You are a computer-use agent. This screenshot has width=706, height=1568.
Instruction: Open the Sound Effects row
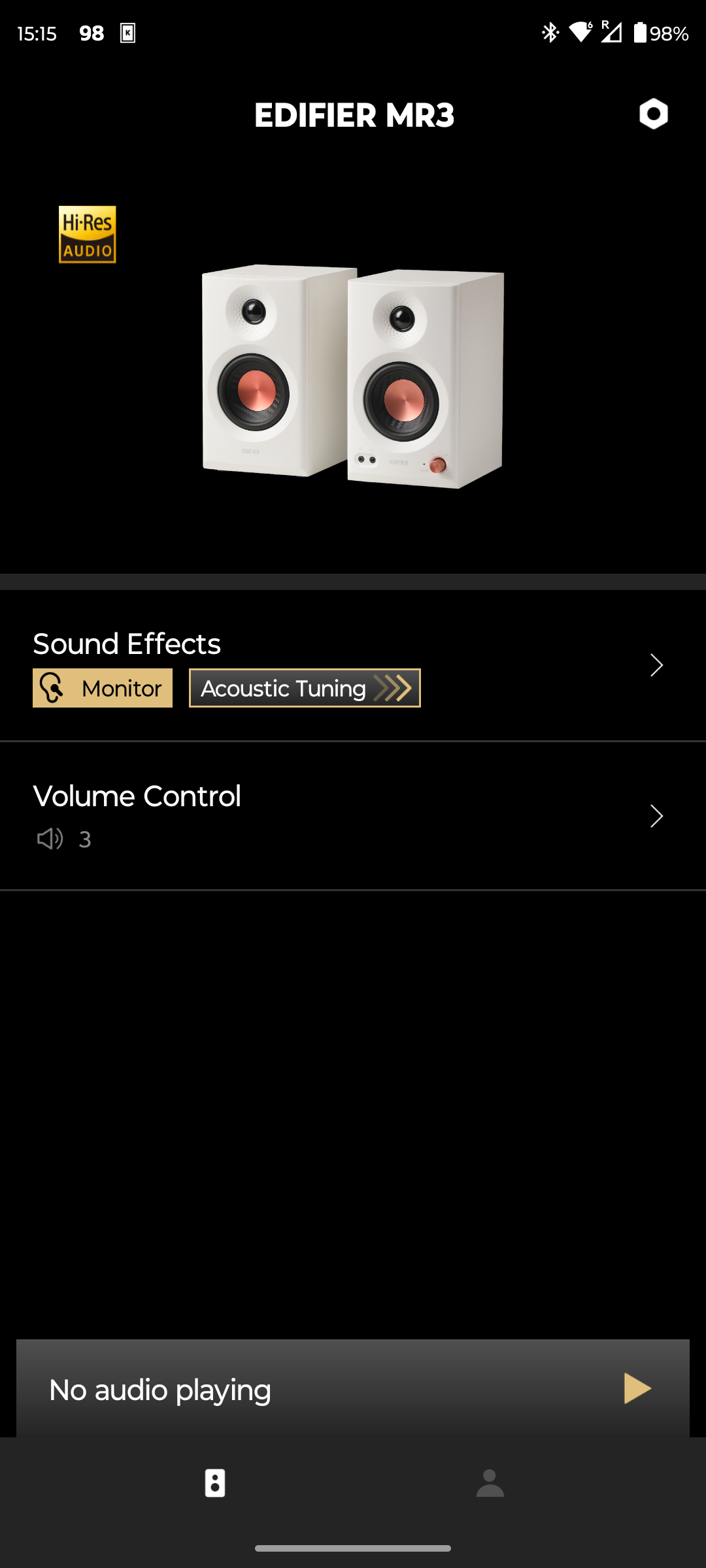[353, 665]
